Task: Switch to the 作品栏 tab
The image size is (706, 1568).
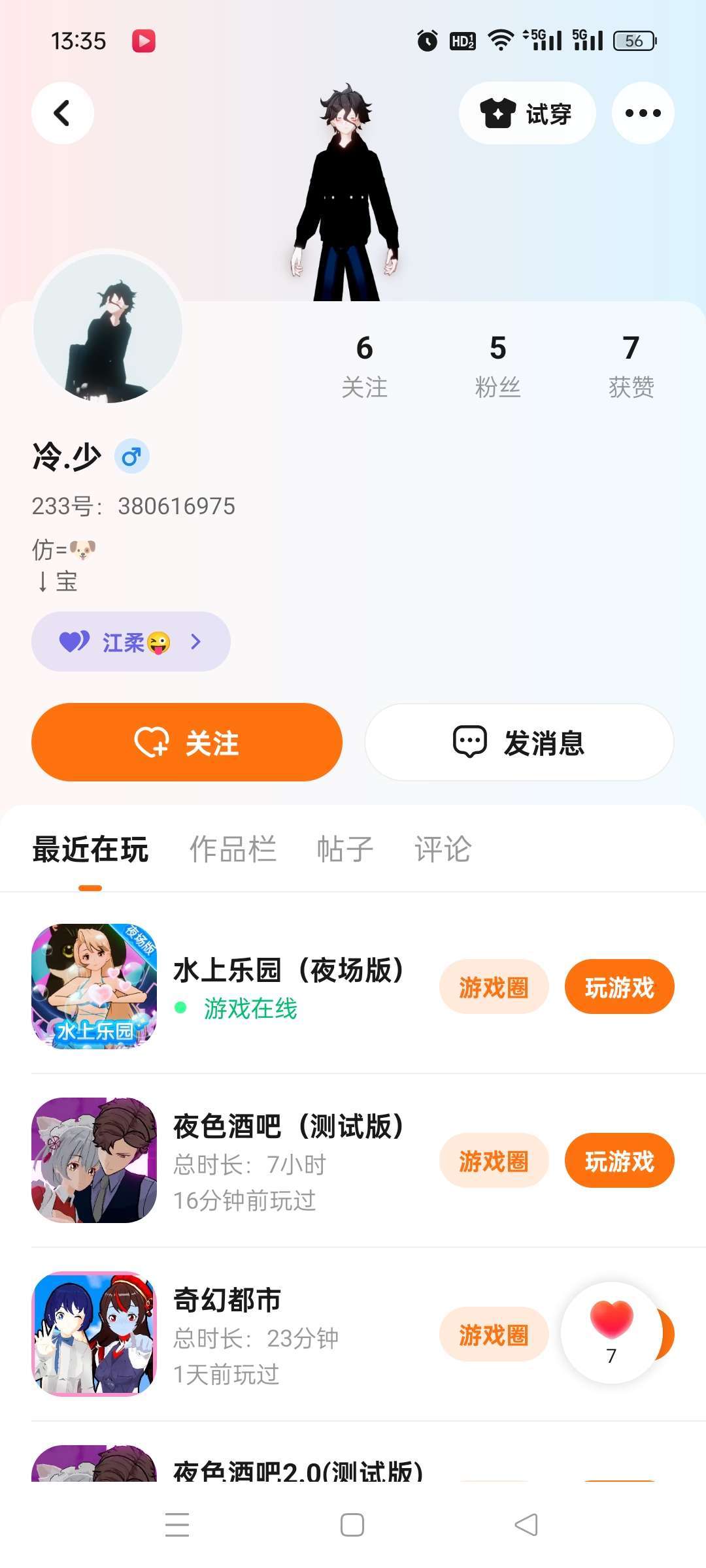Action: click(233, 849)
